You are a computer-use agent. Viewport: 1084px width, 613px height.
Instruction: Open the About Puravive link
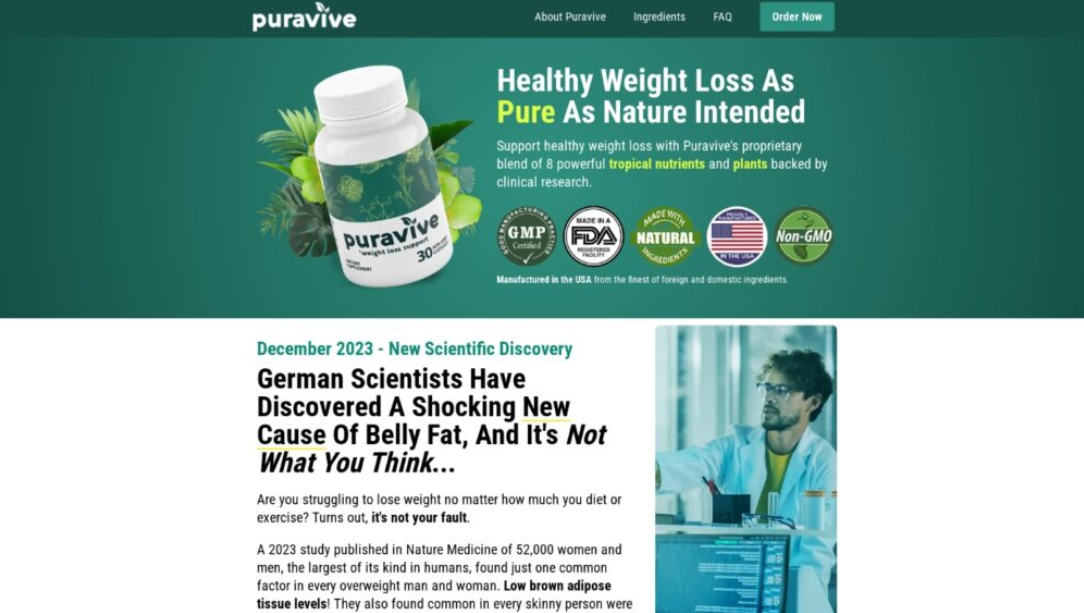point(569,17)
